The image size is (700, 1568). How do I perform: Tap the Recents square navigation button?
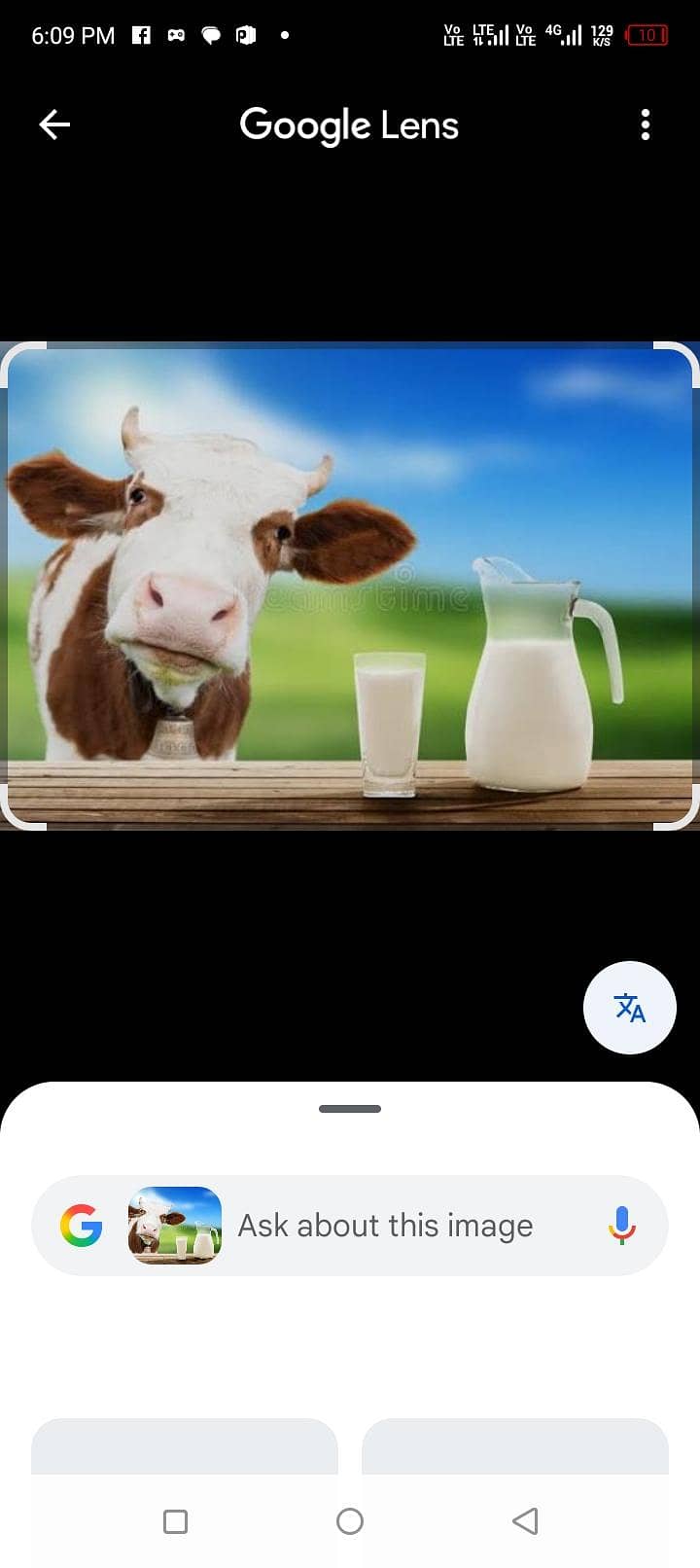click(x=175, y=1520)
